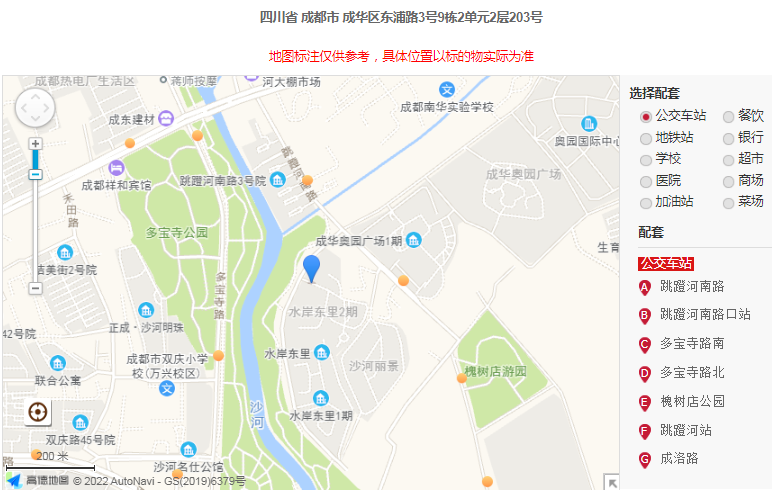Tap the blue location marker pin
This screenshot has width=772, height=490.
[x=312, y=267]
